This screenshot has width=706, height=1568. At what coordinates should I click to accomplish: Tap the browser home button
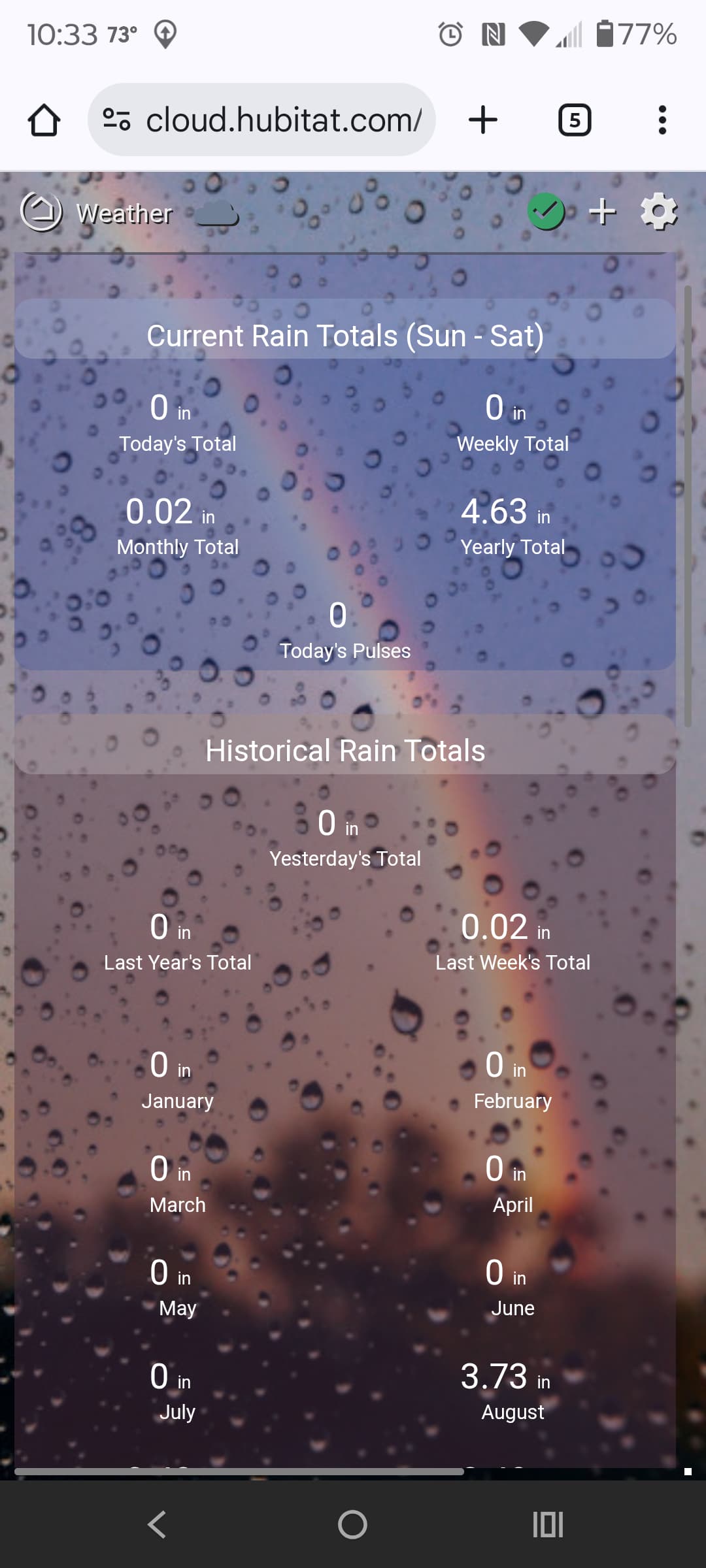click(x=44, y=120)
